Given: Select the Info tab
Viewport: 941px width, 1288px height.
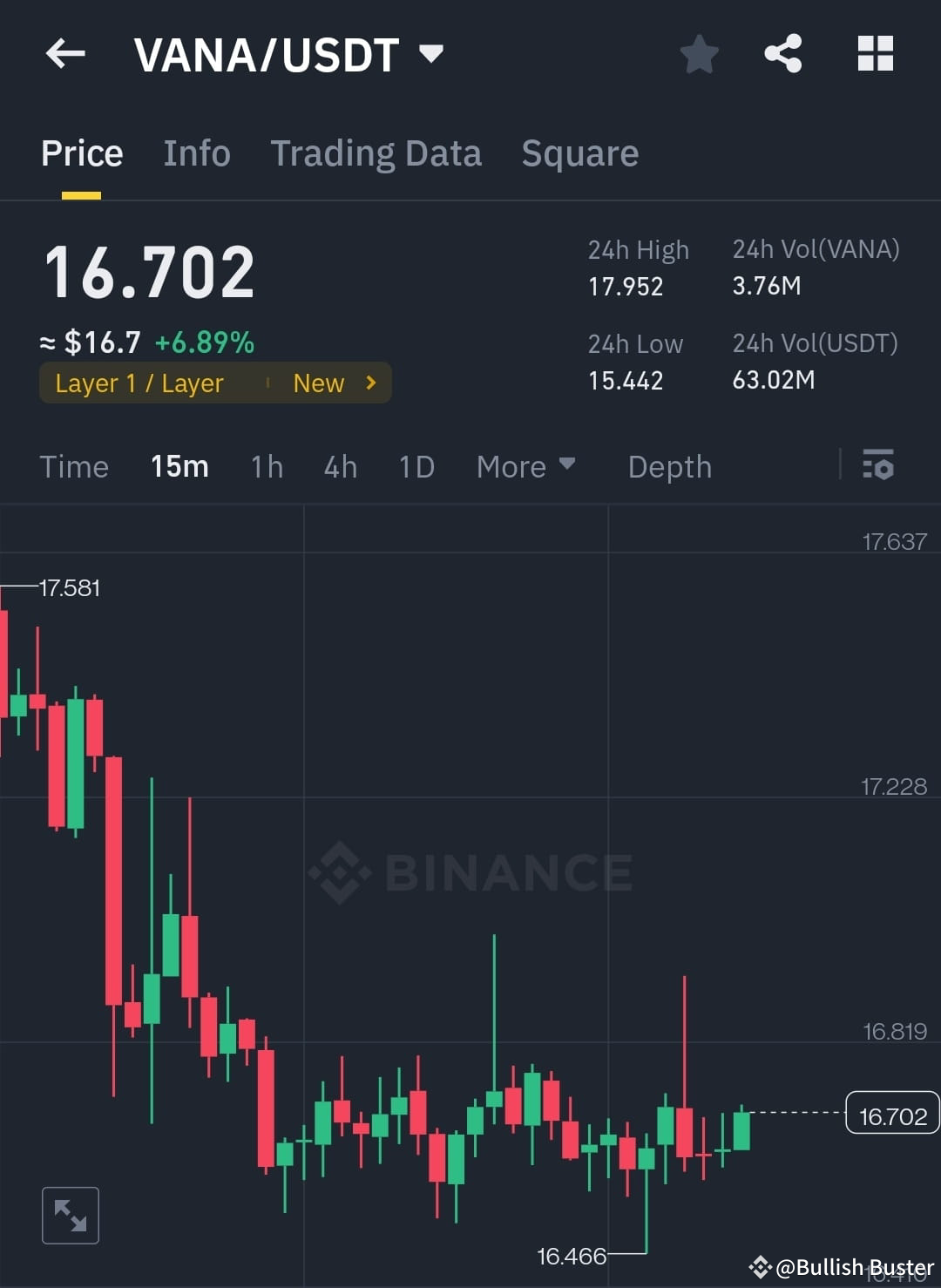Looking at the screenshot, I should pos(196,153).
